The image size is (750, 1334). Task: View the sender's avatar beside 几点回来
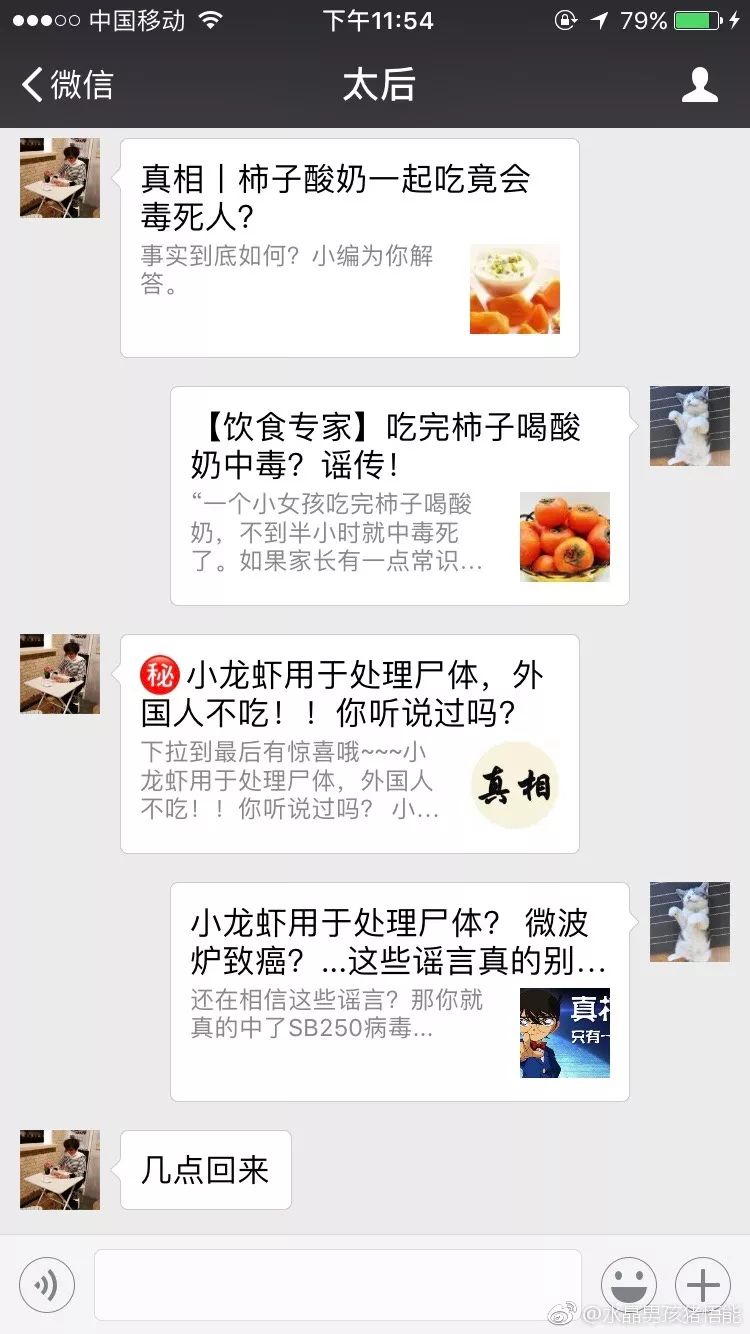click(x=60, y=1170)
